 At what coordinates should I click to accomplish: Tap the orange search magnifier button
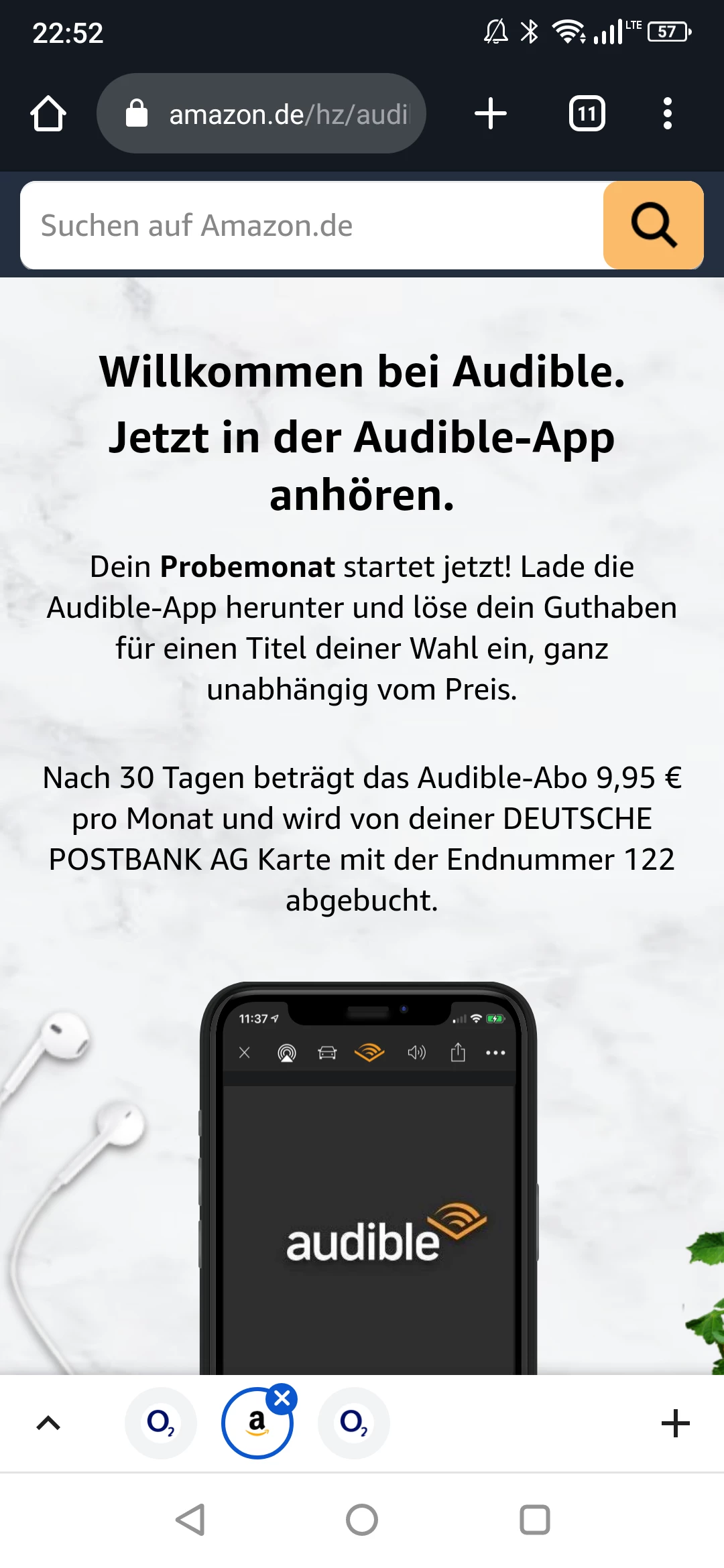coord(654,226)
